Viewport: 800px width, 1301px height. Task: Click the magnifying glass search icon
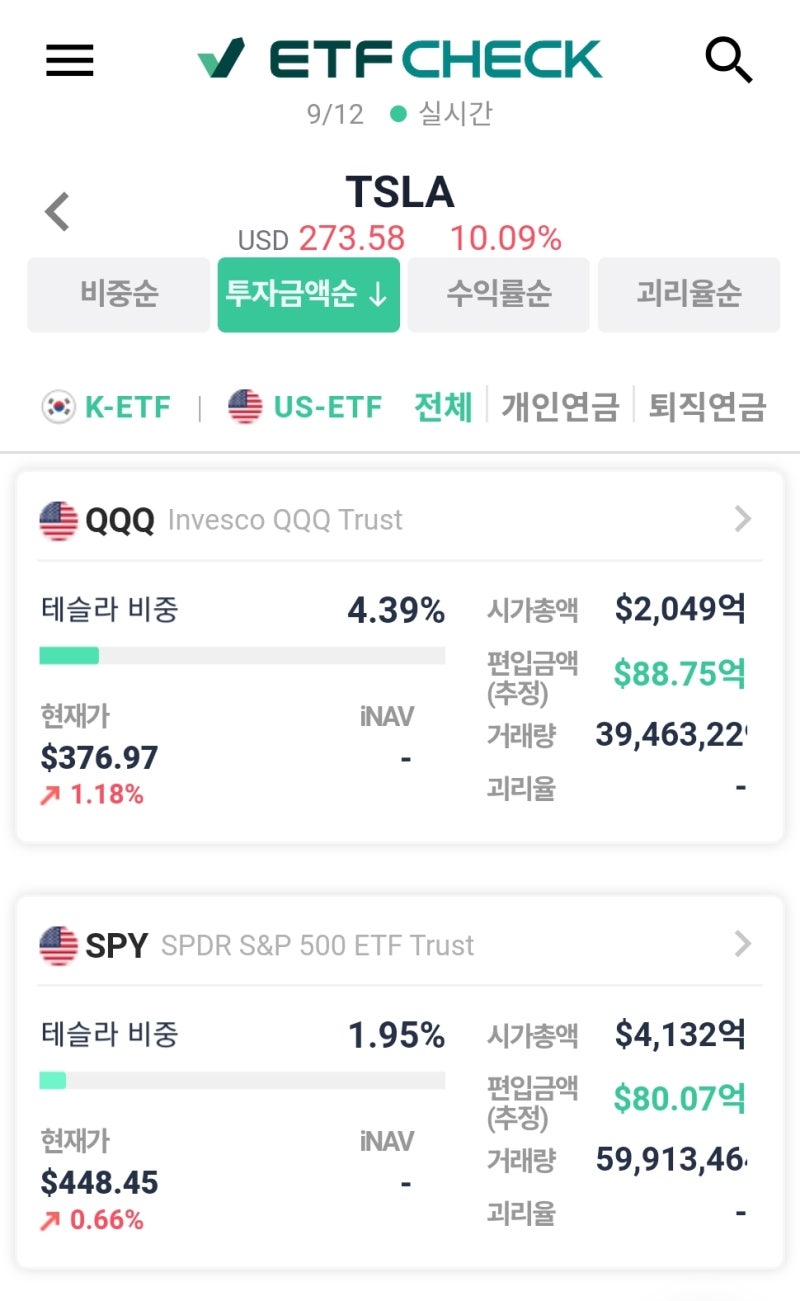click(729, 60)
